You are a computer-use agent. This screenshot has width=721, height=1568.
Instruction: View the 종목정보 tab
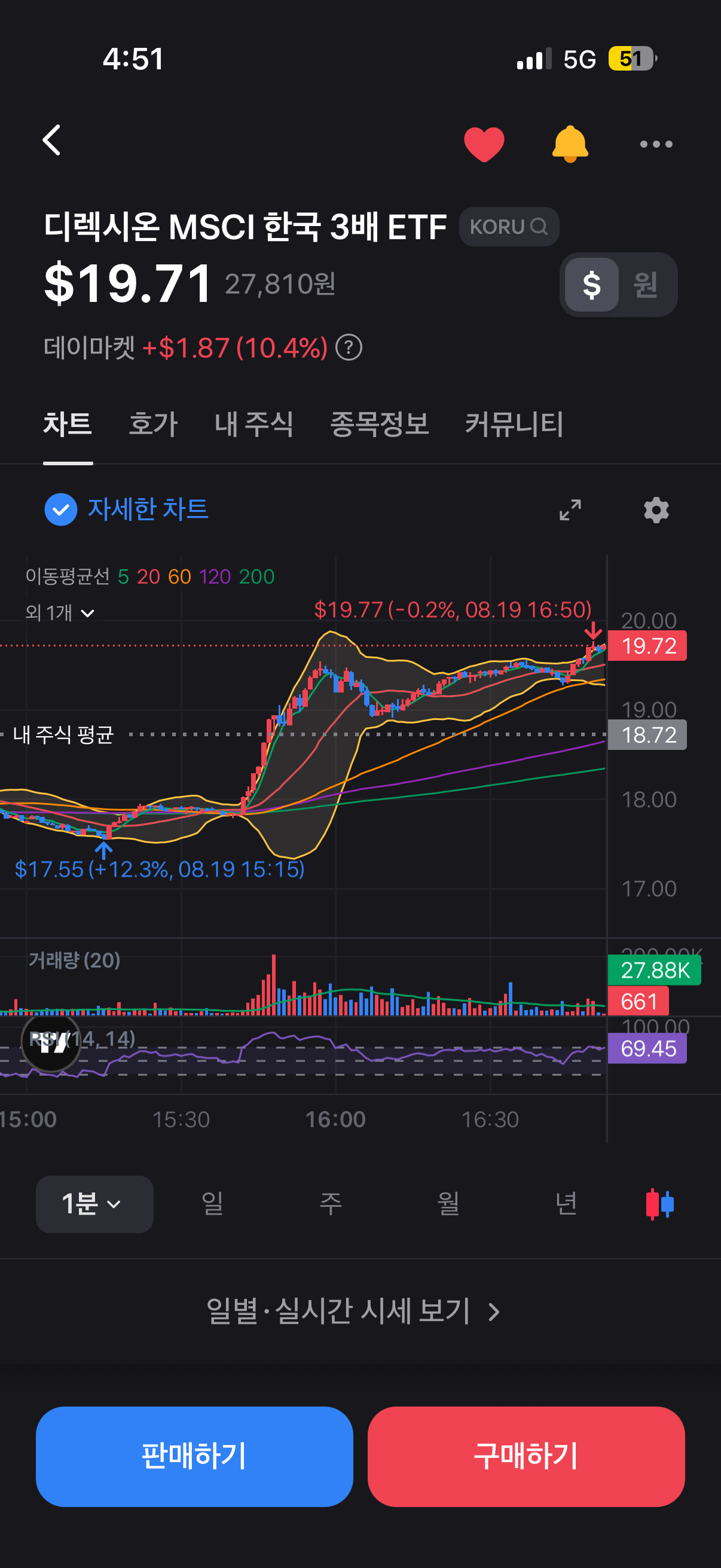click(379, 423)
